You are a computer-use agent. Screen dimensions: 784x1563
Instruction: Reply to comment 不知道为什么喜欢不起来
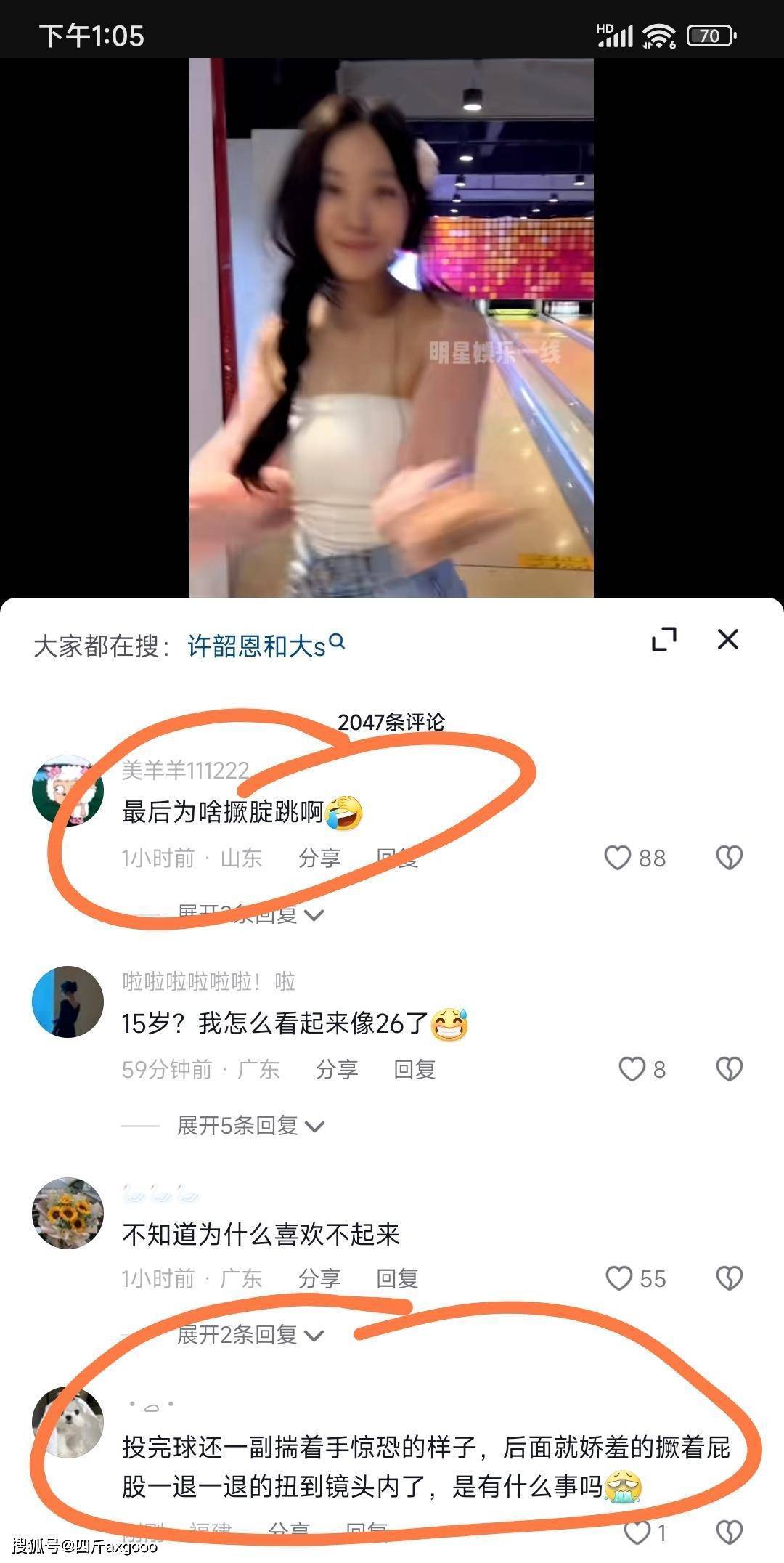click(397, 1278)
